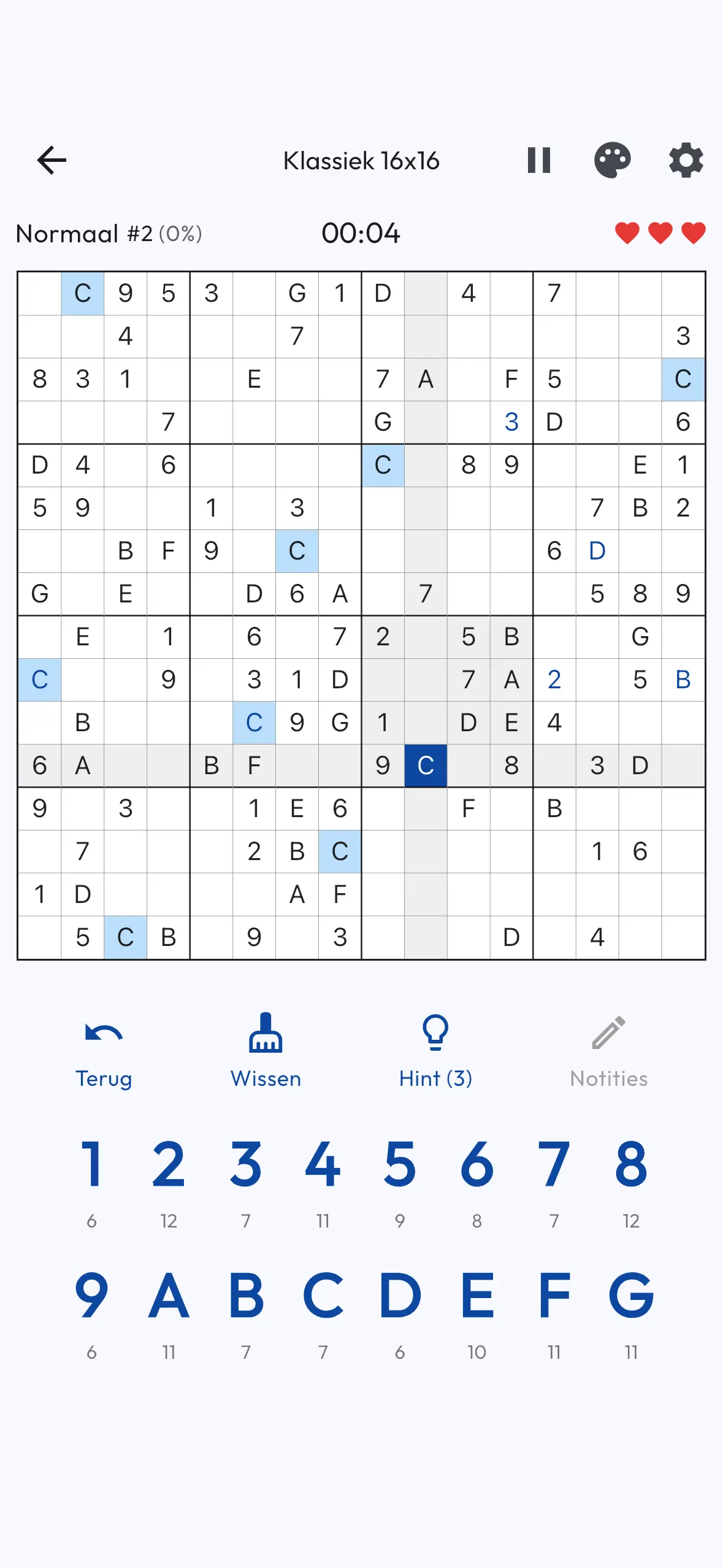This screenshot has width=723, height=1568.
Task: Pick number 9 on the keypad
Action: pyautogui.click(x=91, y=1295)
